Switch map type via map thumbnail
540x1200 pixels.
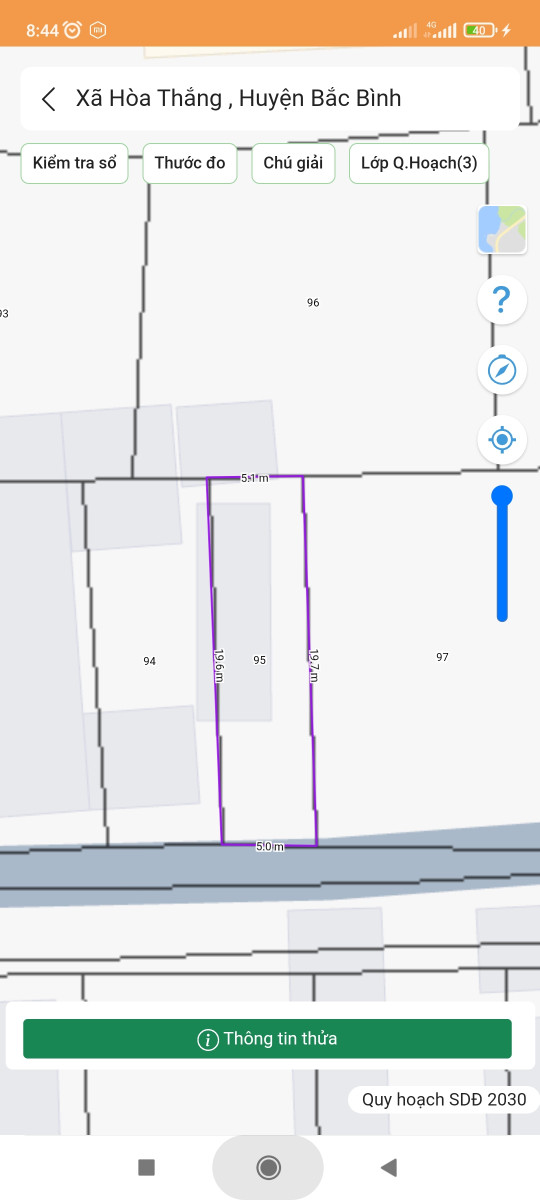pos(502,230)
